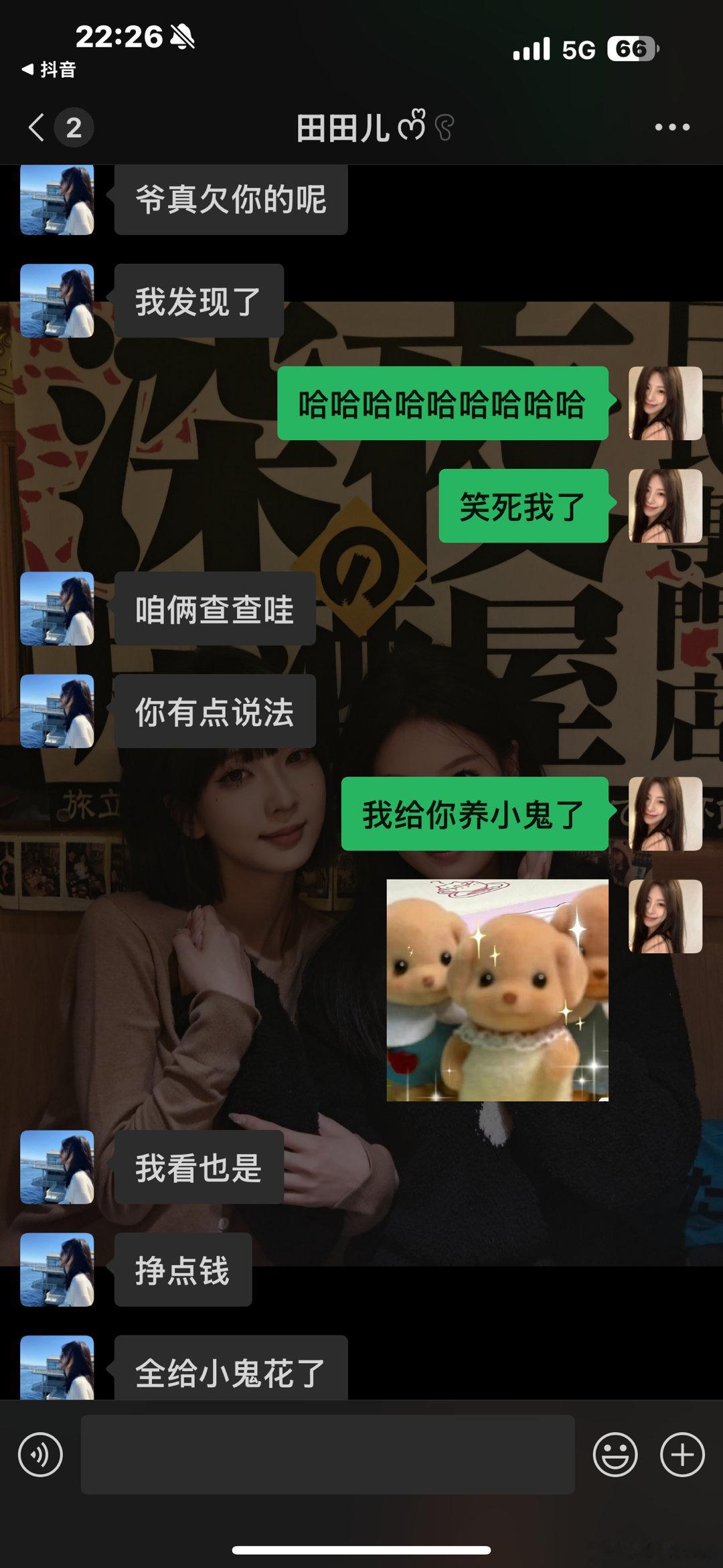Focus the message text field
Viewport: 723px width, 1568px height.
pos(327,1455)
